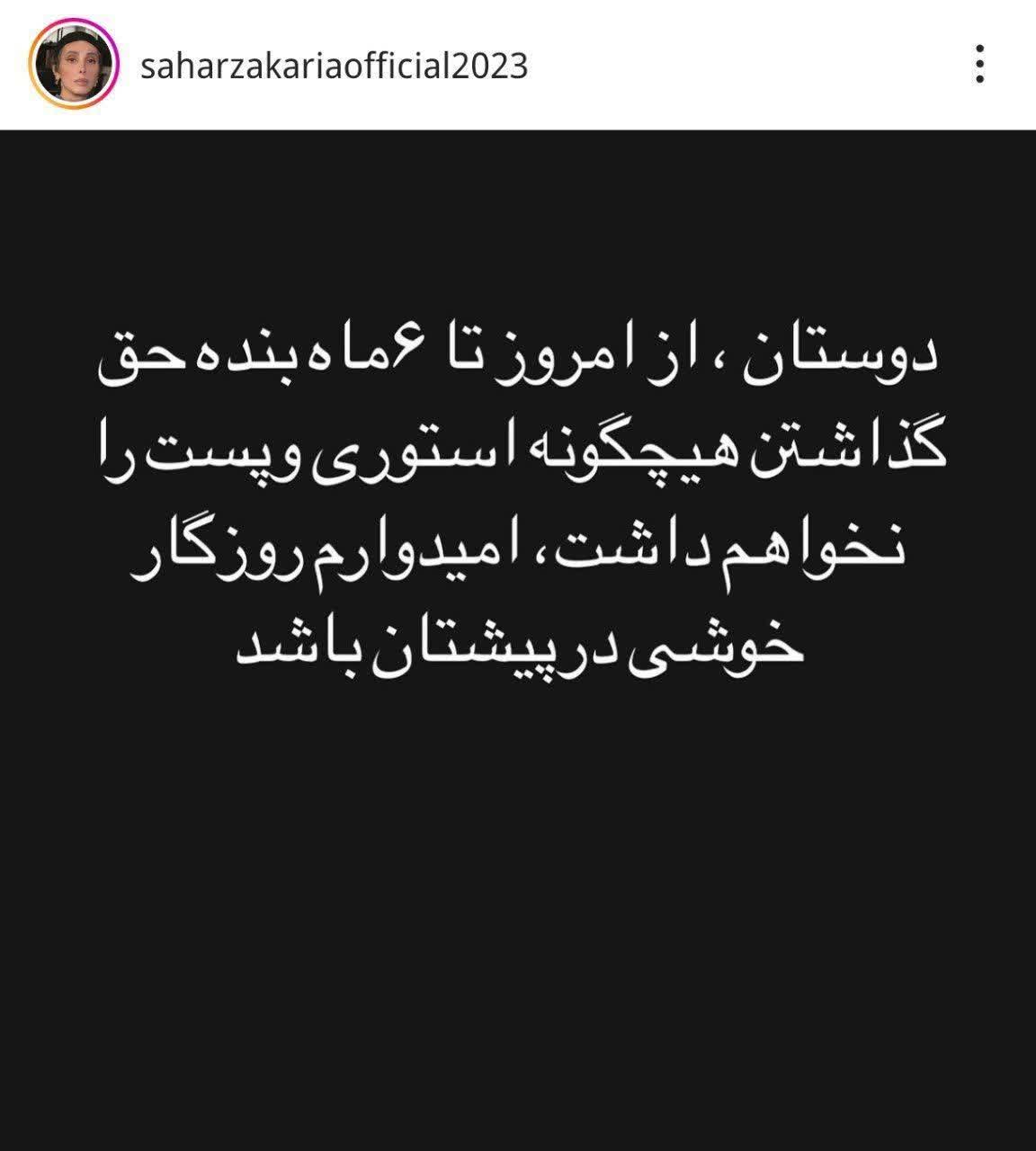Open the post's three-dot overflow menu

tap(979, 65)
